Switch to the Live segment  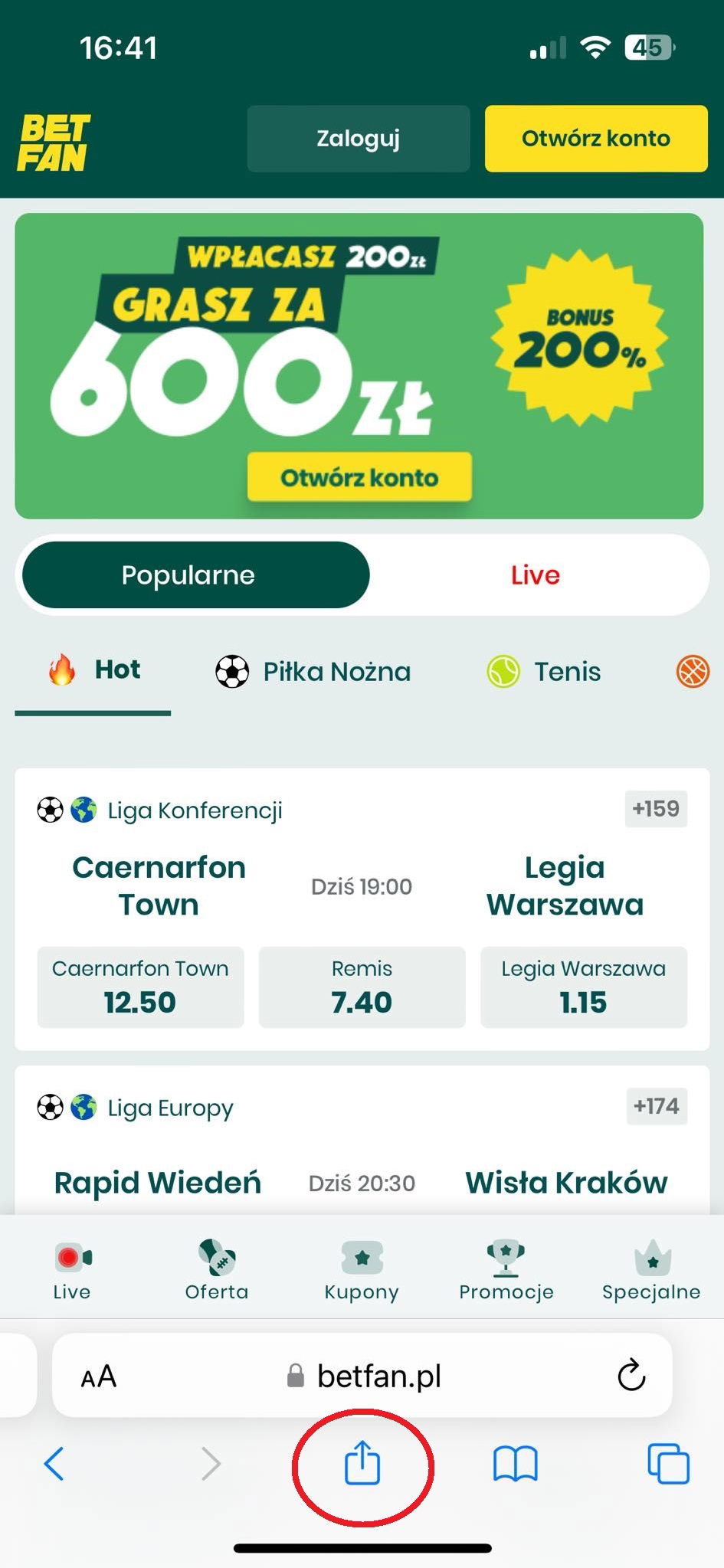[x=536, y=575]
